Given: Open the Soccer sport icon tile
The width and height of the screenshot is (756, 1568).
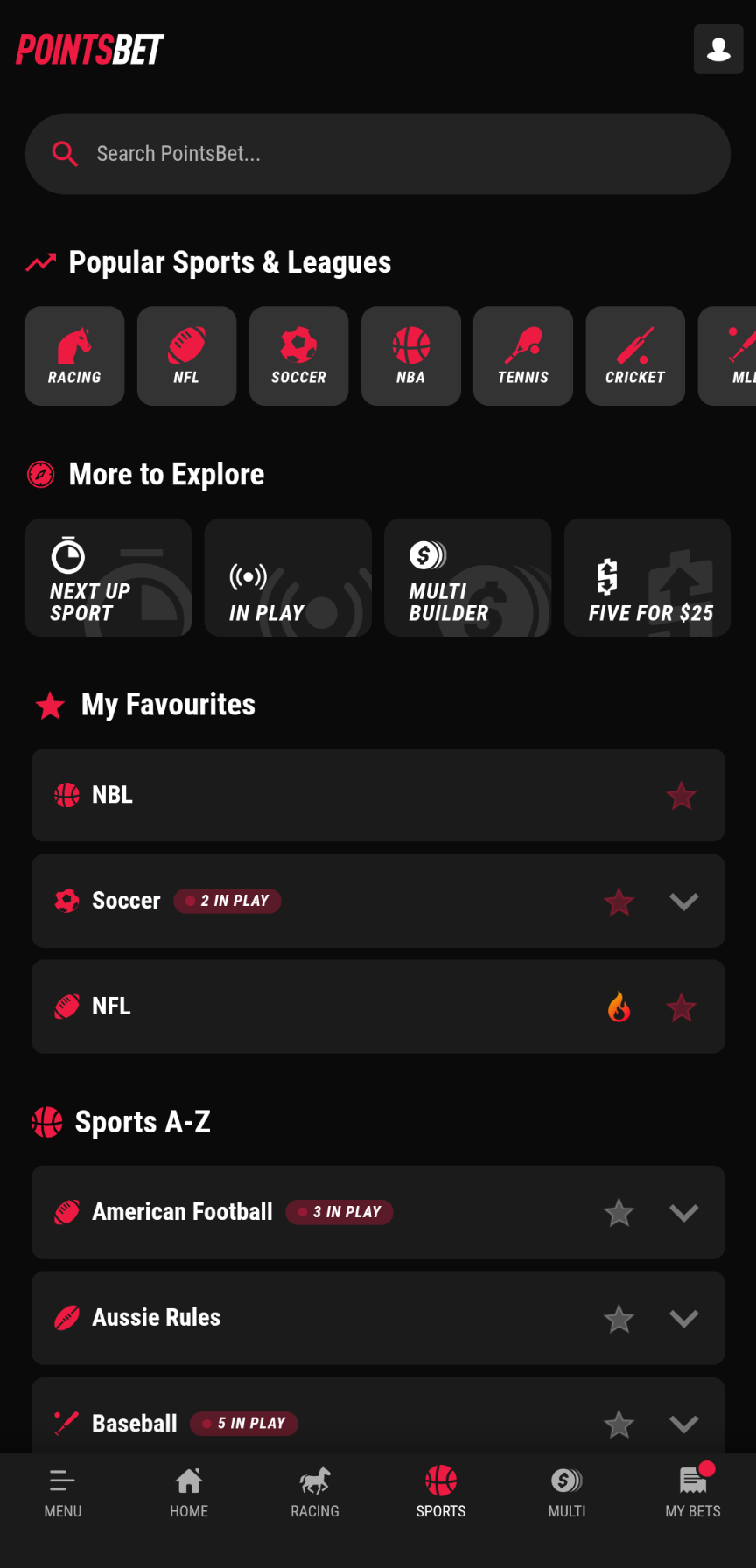Looking at the screenshot, I should pos(298,356).
